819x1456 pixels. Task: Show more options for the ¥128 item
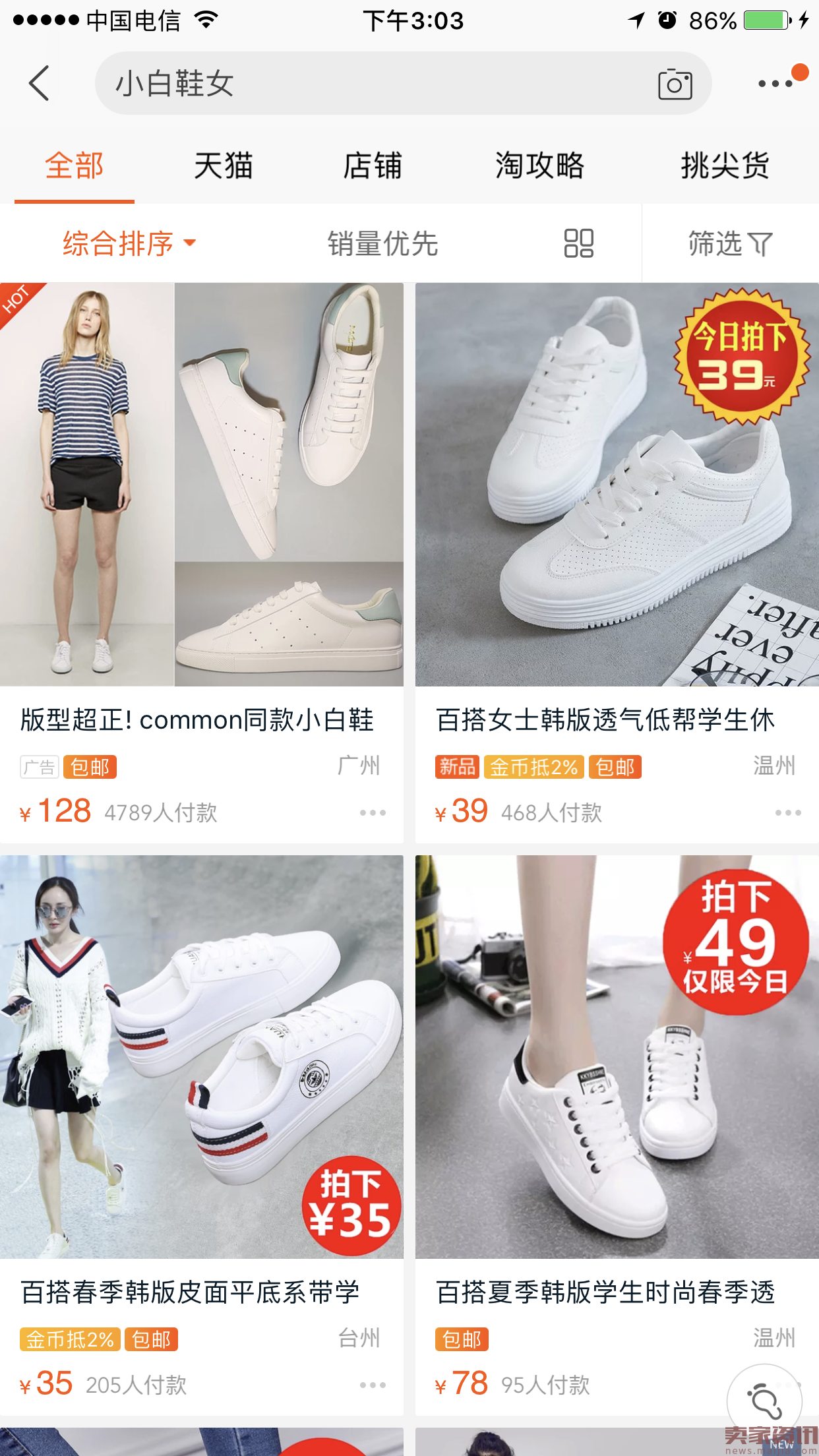[x=373, y=812]
